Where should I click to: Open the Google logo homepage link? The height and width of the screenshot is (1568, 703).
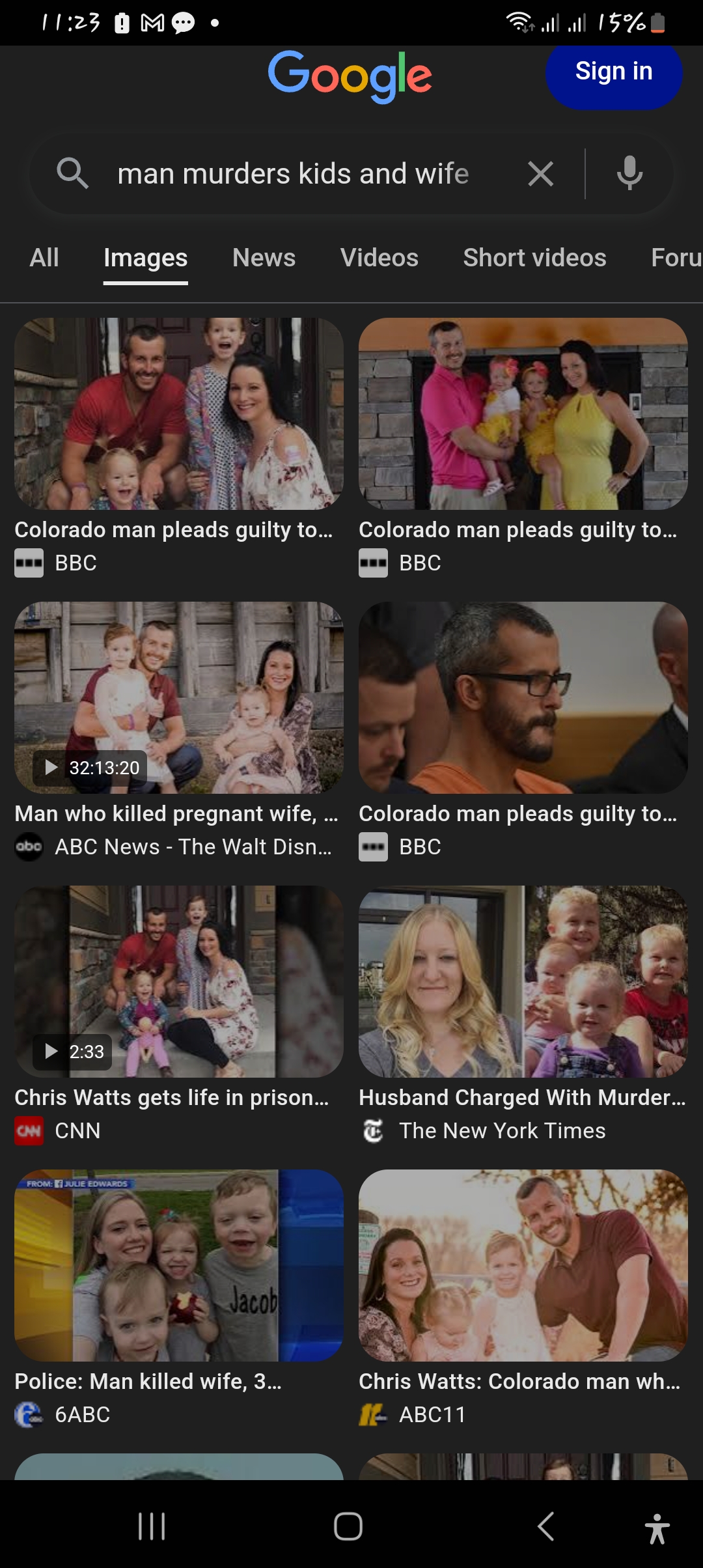[350, 76]
